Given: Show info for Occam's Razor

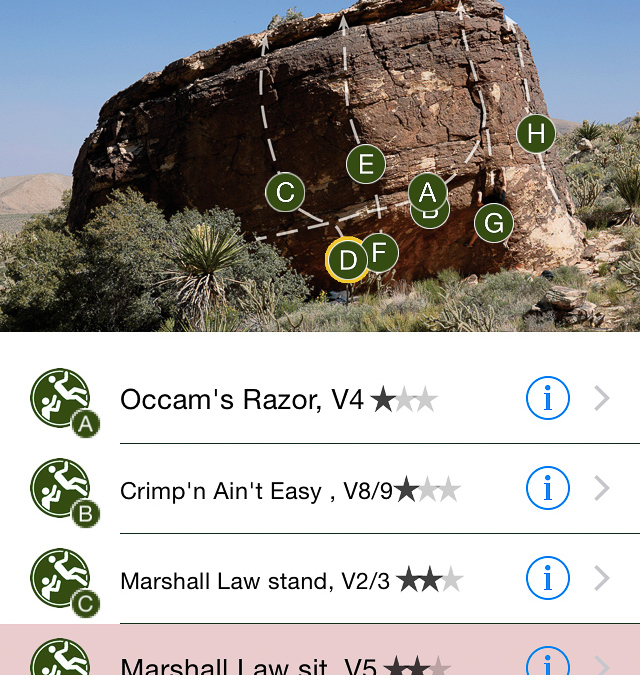Looking at the screenshot, I should [547, 399].
